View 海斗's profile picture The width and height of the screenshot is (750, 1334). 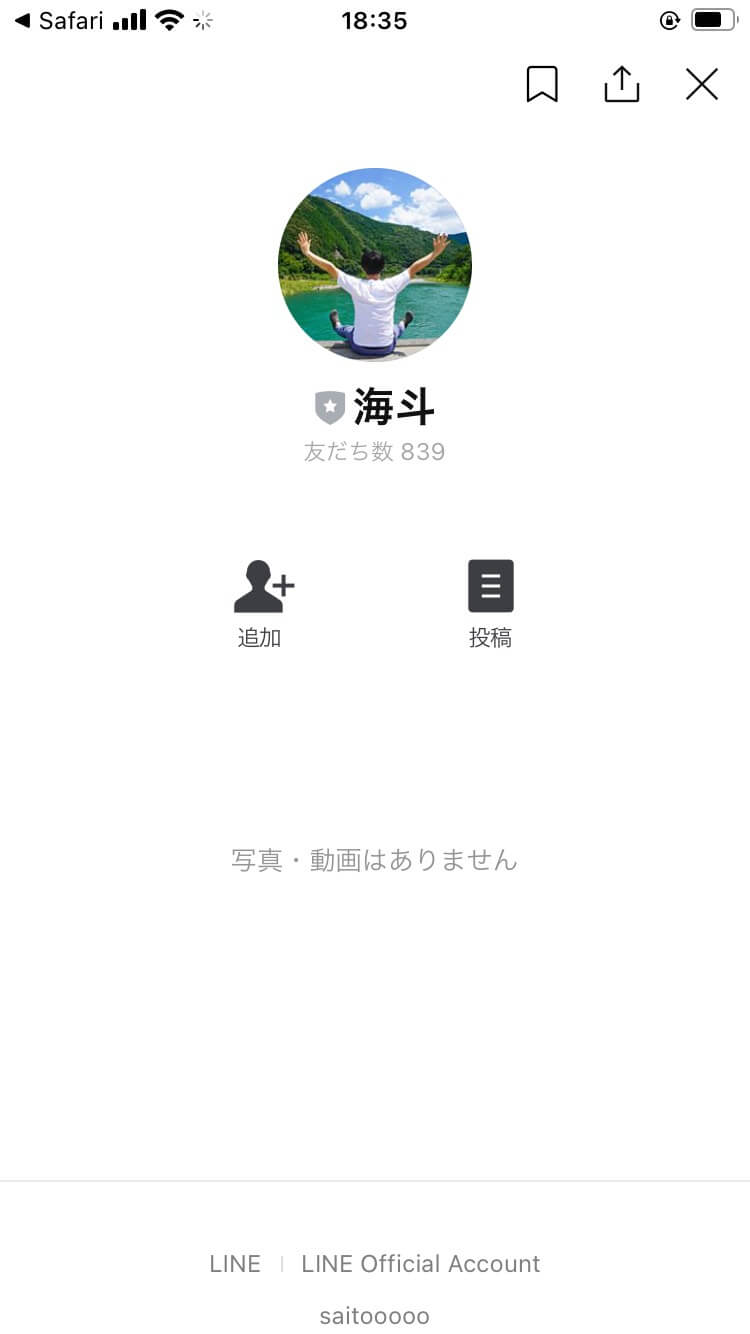[375, 264]
